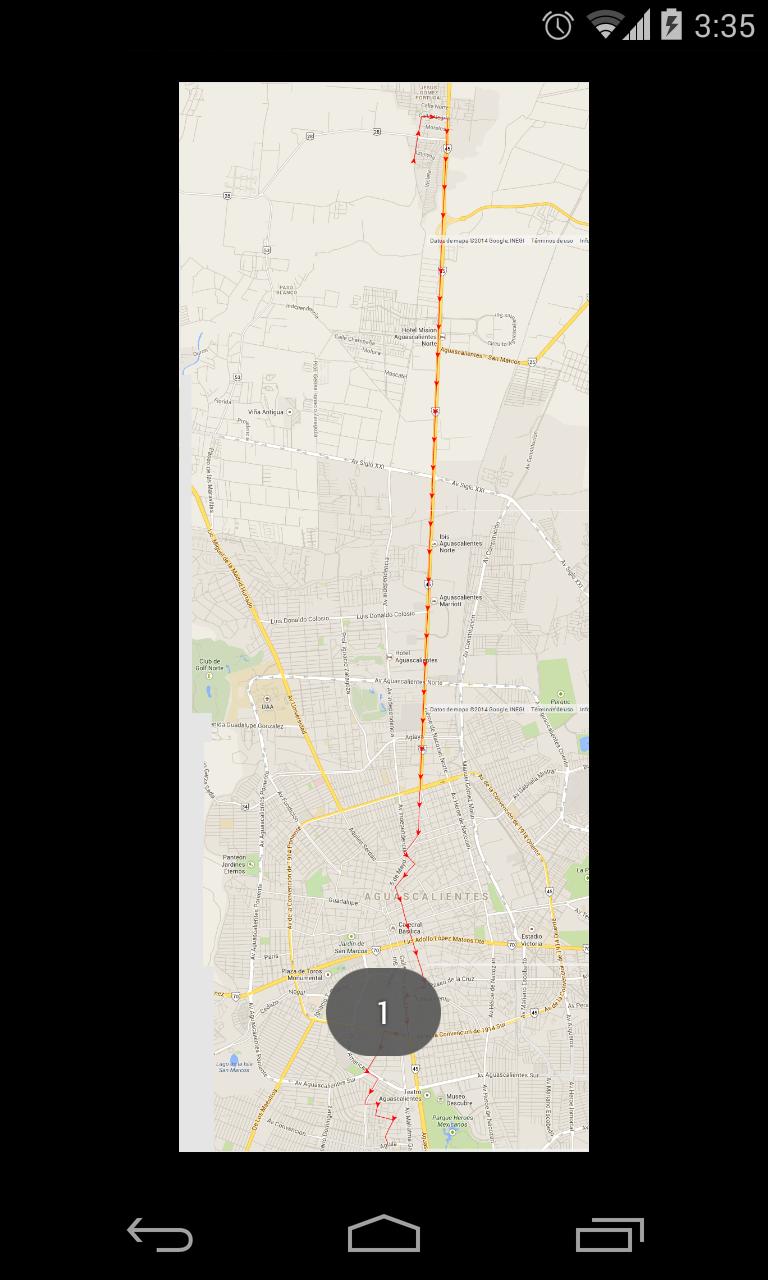Tap the Estadio Victoria label on the map
This screenshot has height=1280, width=768.
coord(530,938)
